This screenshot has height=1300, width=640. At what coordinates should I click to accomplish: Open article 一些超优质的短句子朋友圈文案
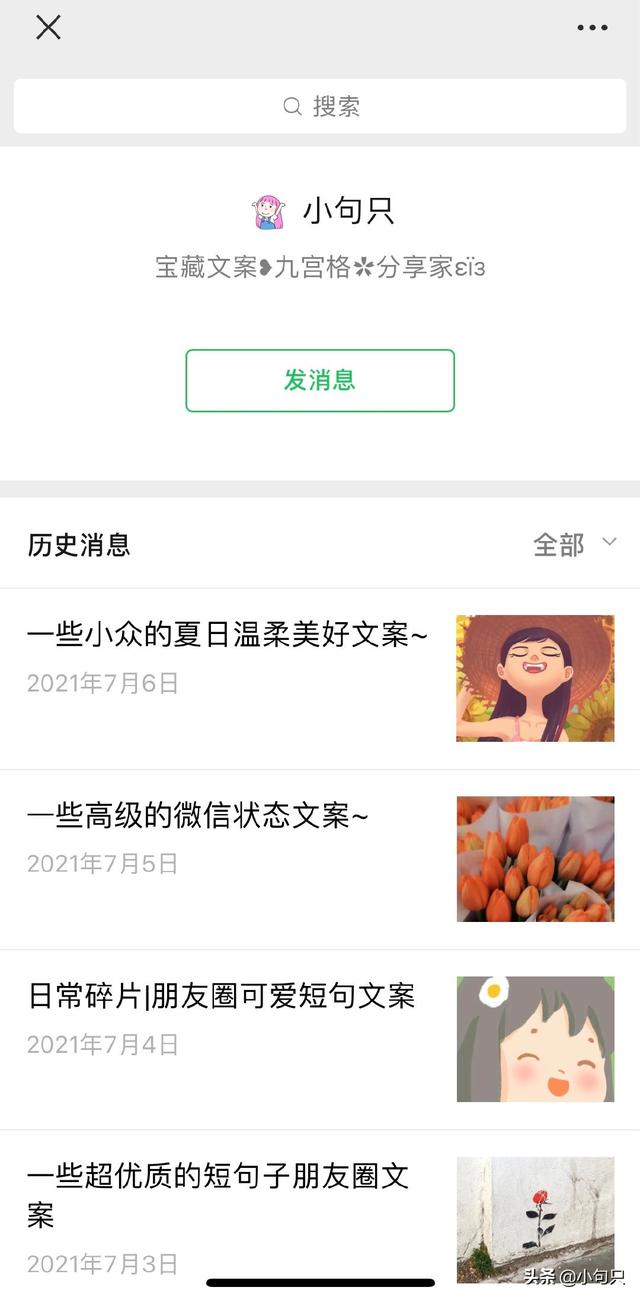218,1194
